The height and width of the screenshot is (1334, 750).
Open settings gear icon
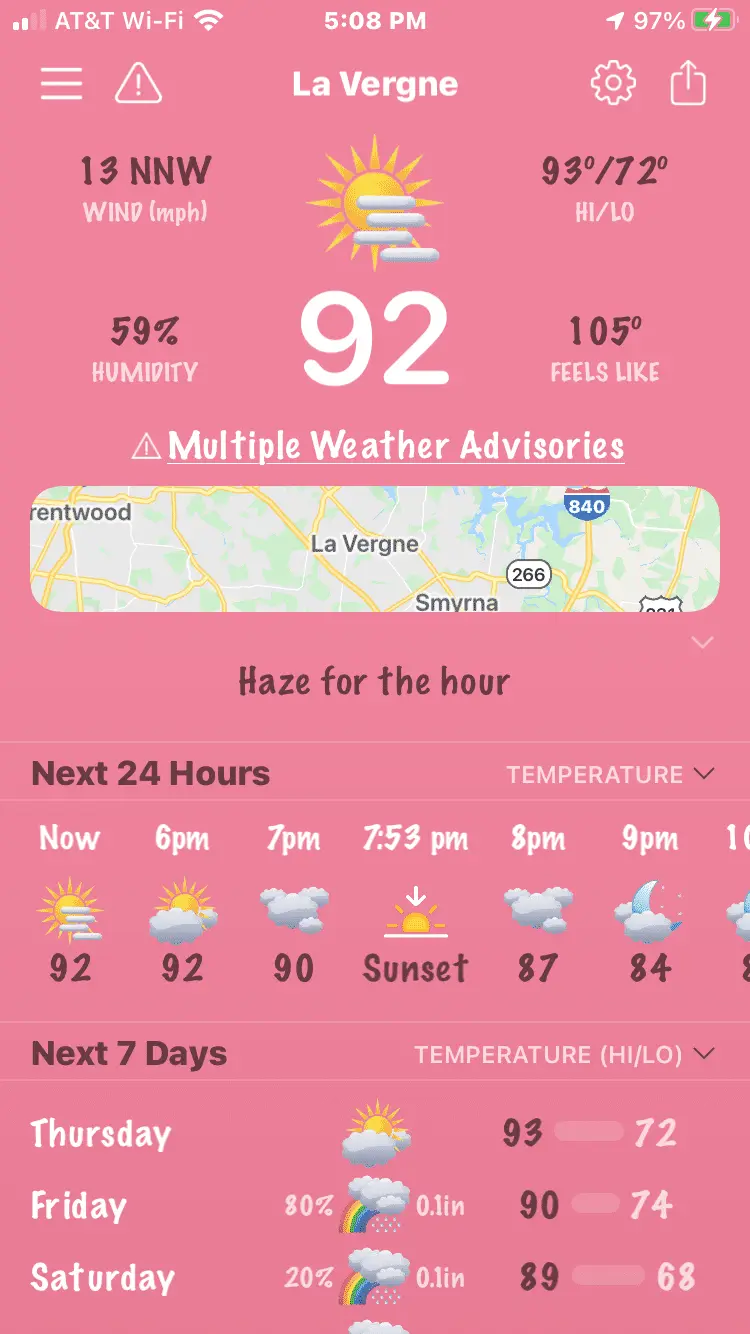tap(613, 84)
